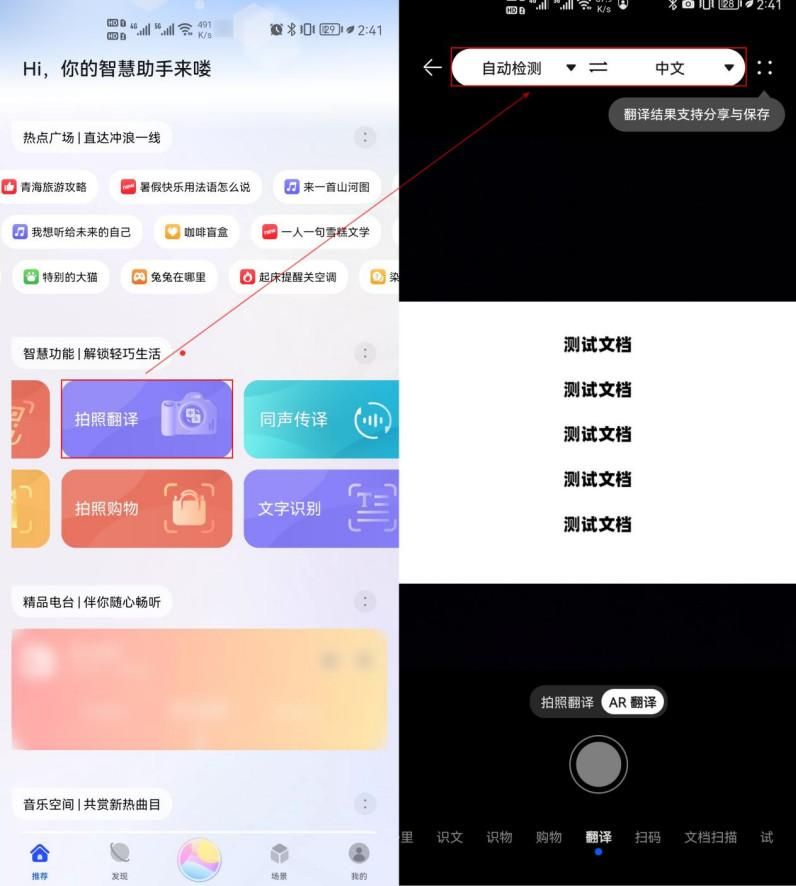Open the 拍照翻译 photo translation card
This screenshot has height=886, width=796.
point(147,419)
